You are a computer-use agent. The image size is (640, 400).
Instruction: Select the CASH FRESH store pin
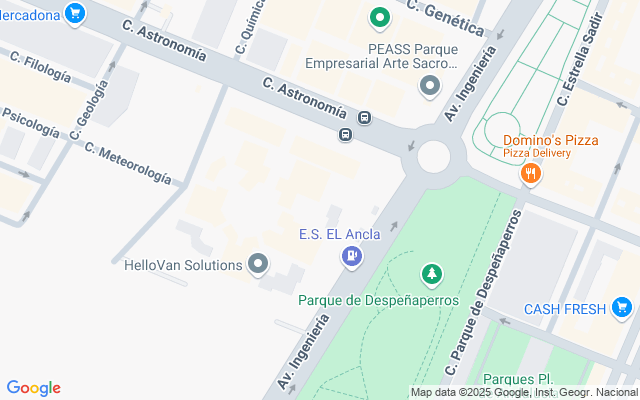tap(624, 308)
